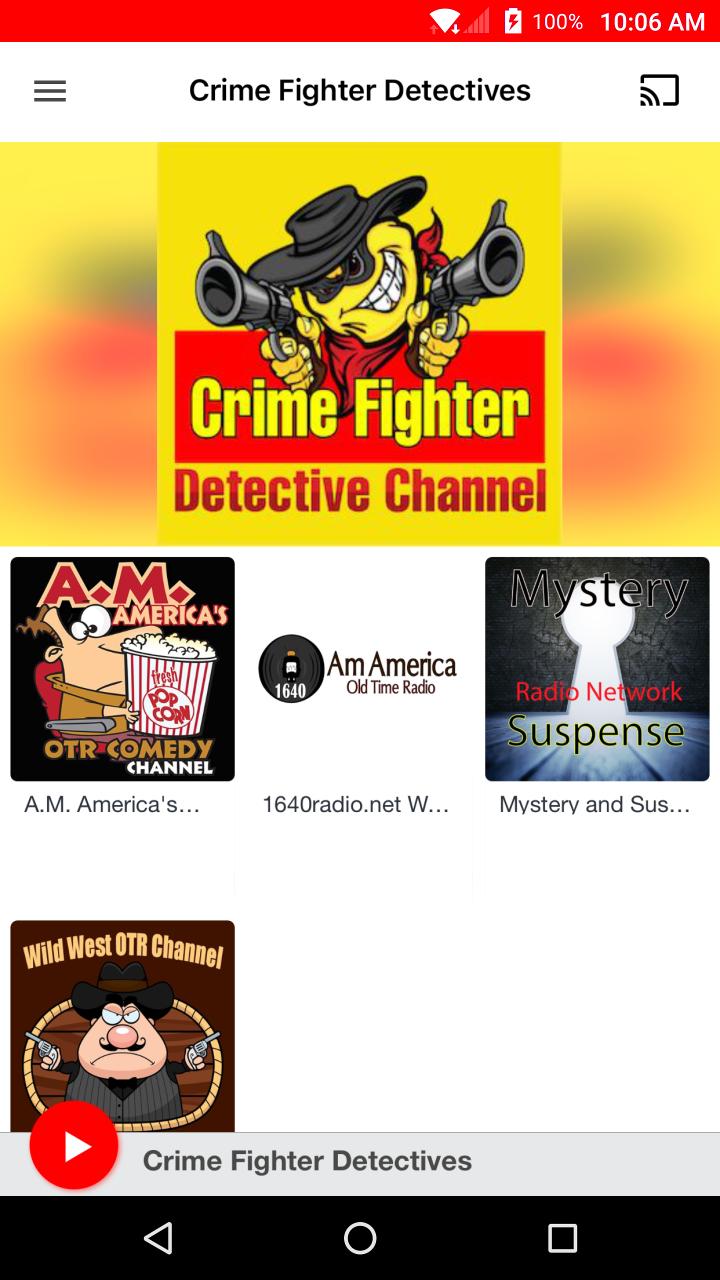Go back using the system back button

[x=158, y=1238]
